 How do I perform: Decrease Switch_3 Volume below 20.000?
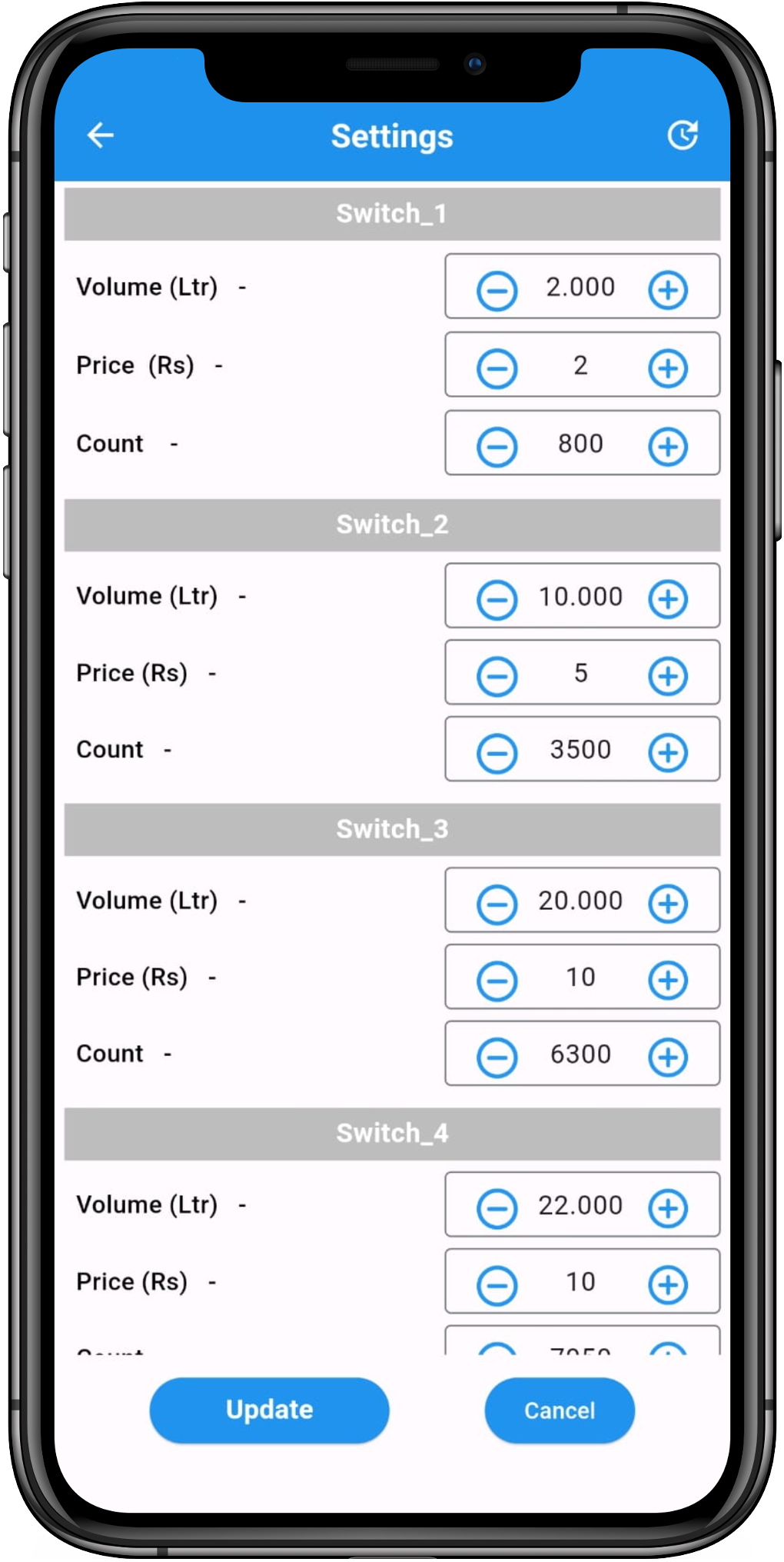point(497,904)
